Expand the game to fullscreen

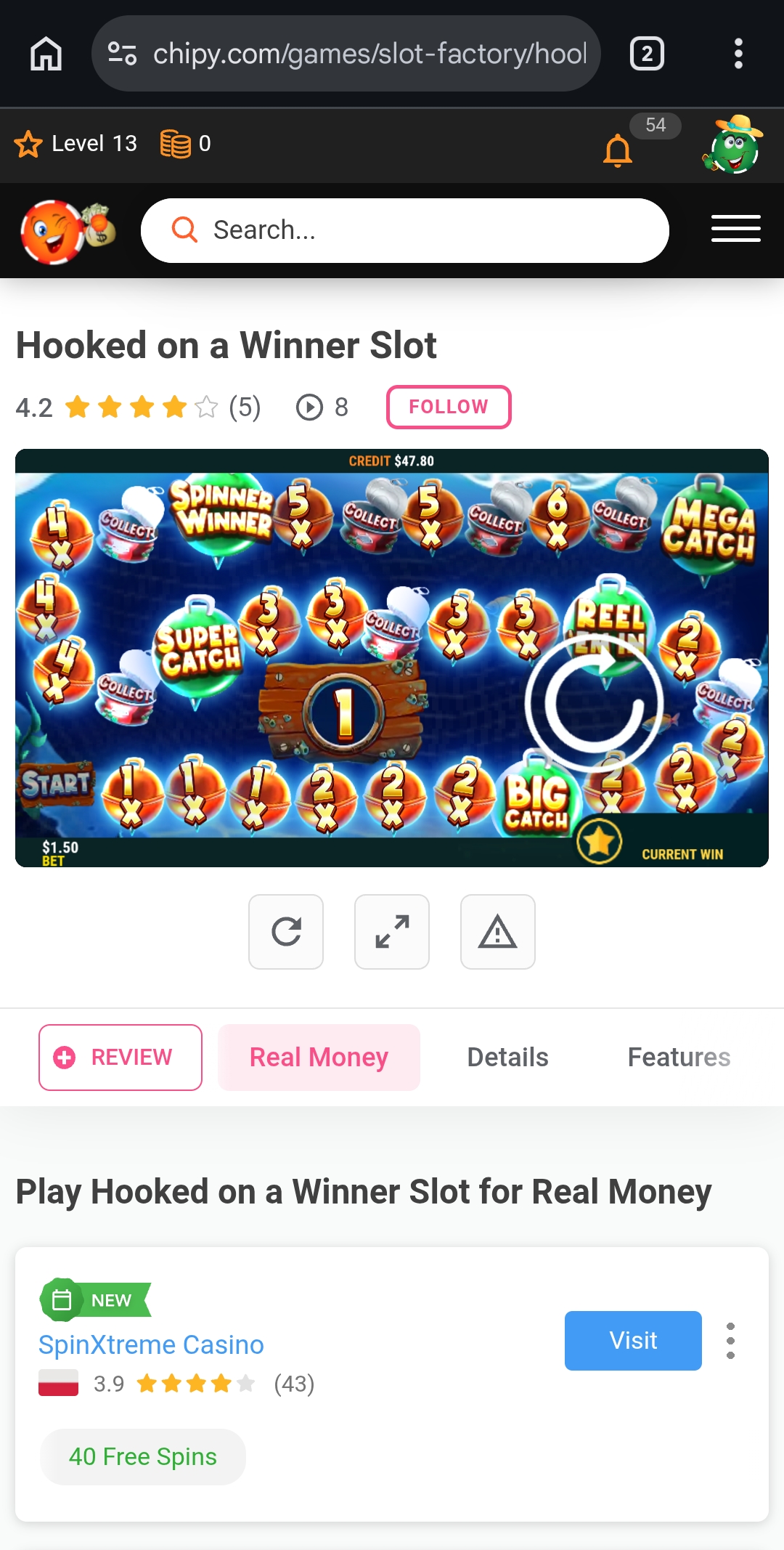tap(392, 932)
